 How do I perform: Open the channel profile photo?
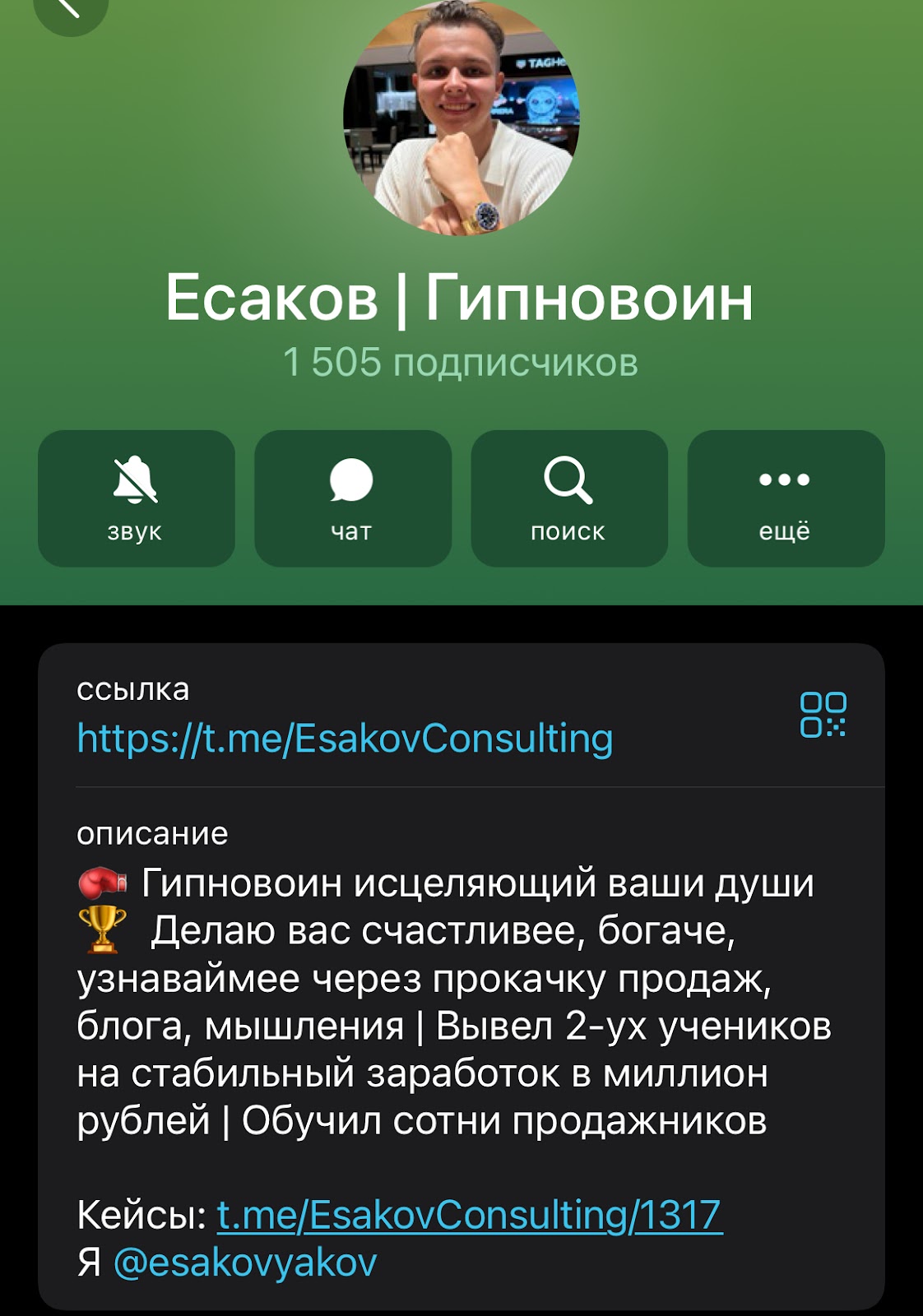(x=461, y=118)
